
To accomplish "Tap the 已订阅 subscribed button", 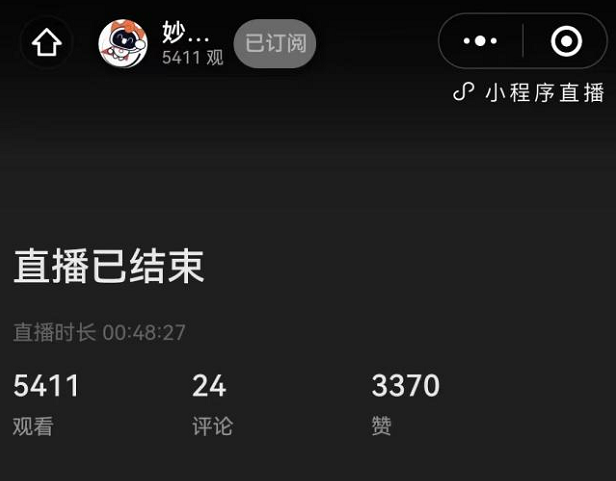I will (x=275, y=43).
